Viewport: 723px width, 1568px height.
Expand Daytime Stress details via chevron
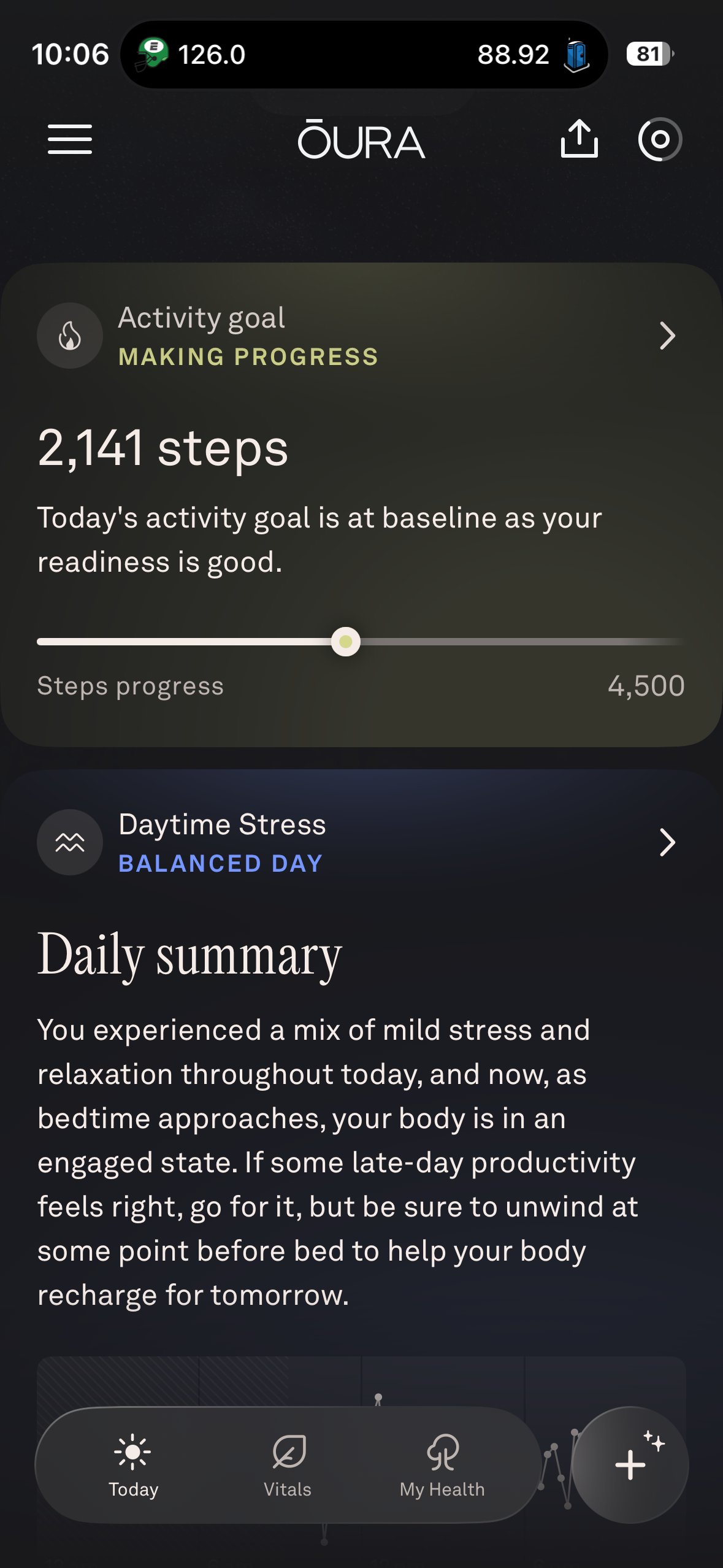click(x=667, y=842)
